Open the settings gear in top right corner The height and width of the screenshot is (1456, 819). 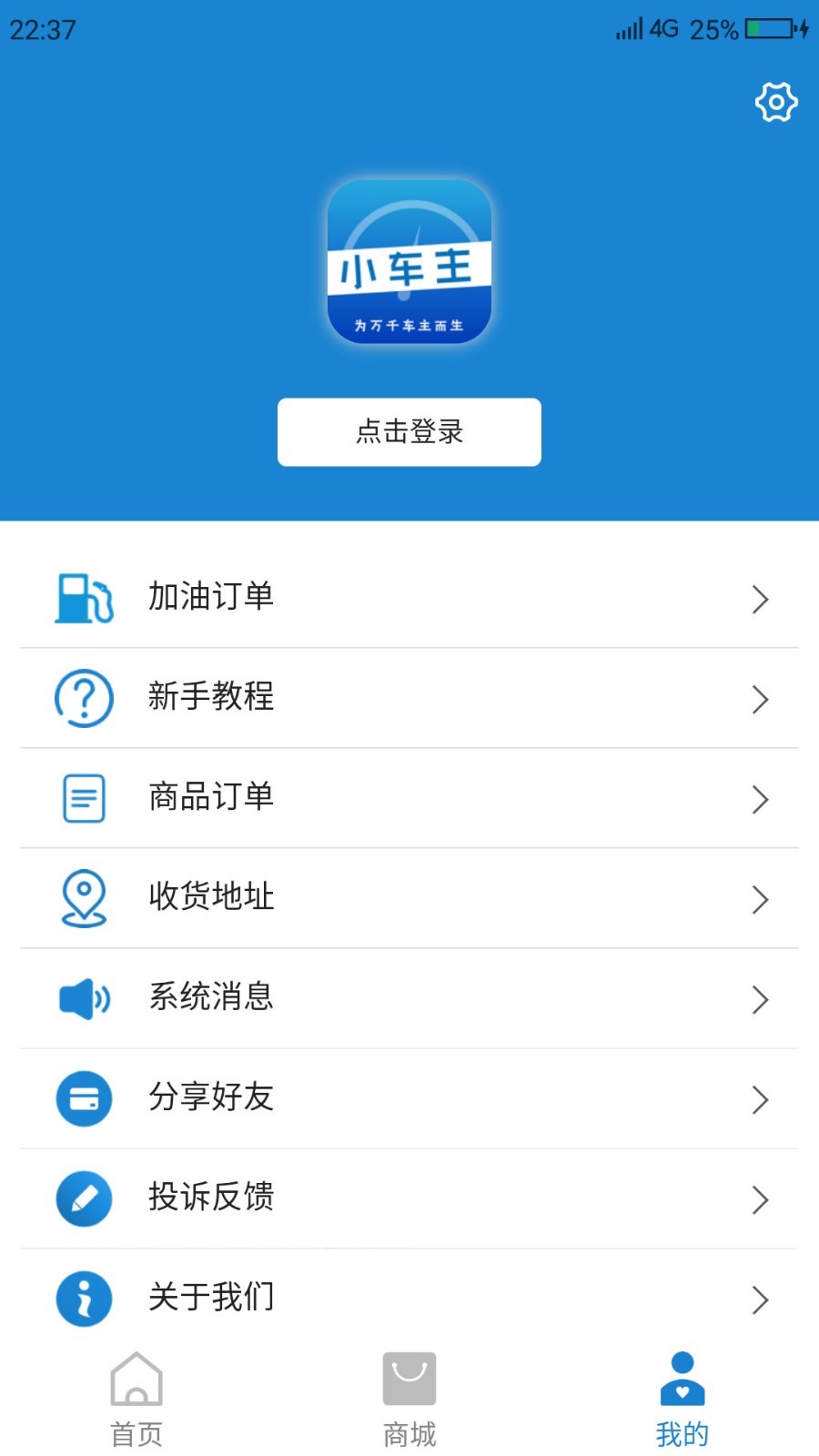click(x=775, y=103)
